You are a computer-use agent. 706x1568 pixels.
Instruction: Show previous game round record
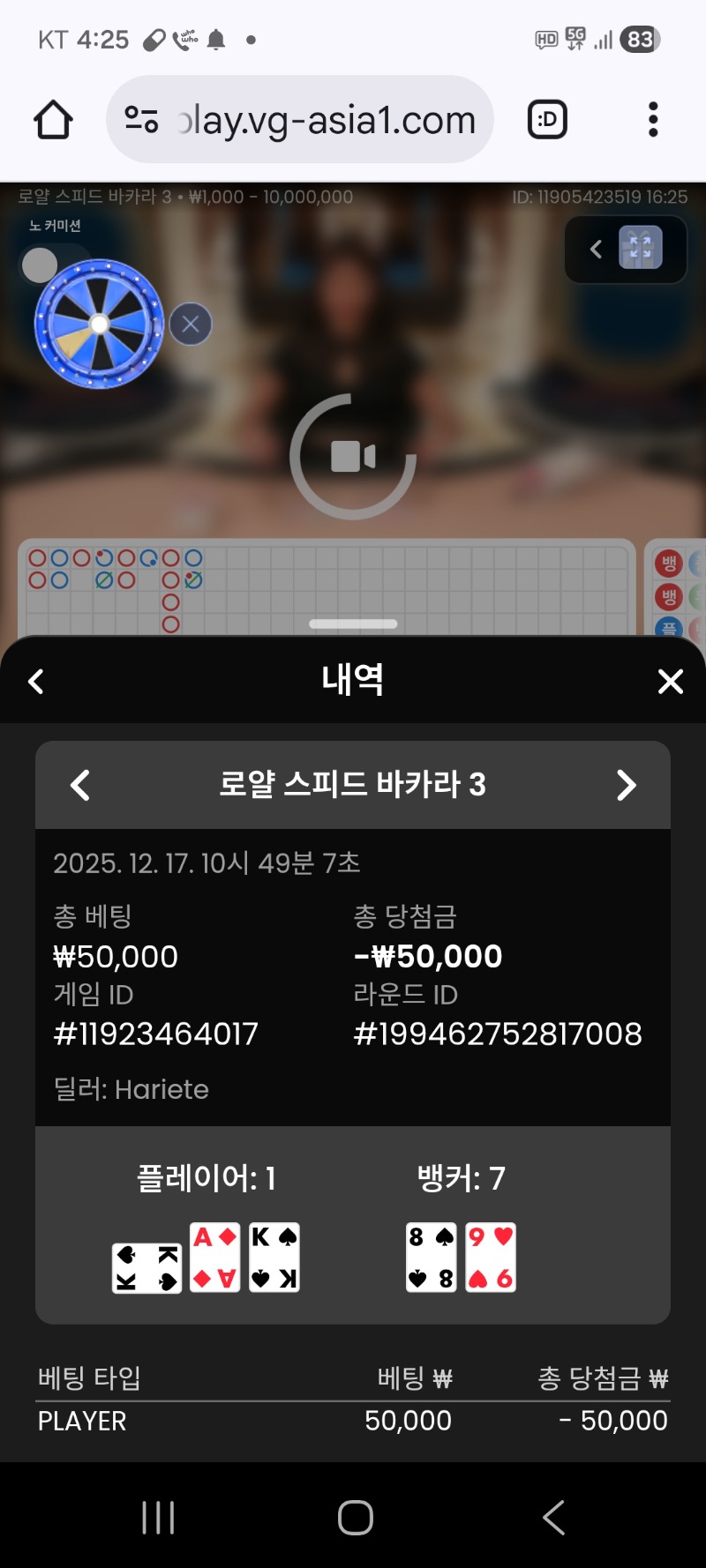80,785
